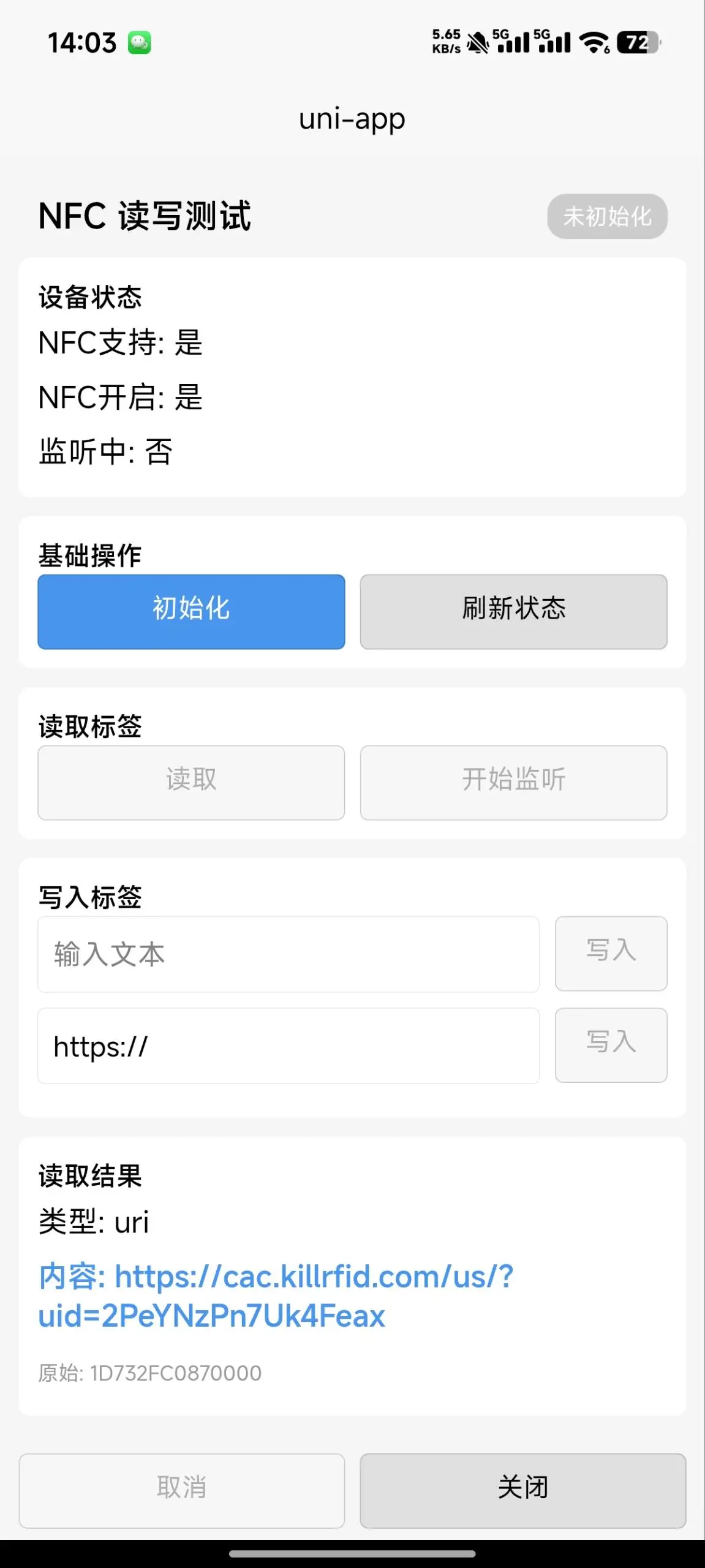Open the cac.killrfid.com result link
This screenshot has height=1568, width=705.
tap(276, 1296)
